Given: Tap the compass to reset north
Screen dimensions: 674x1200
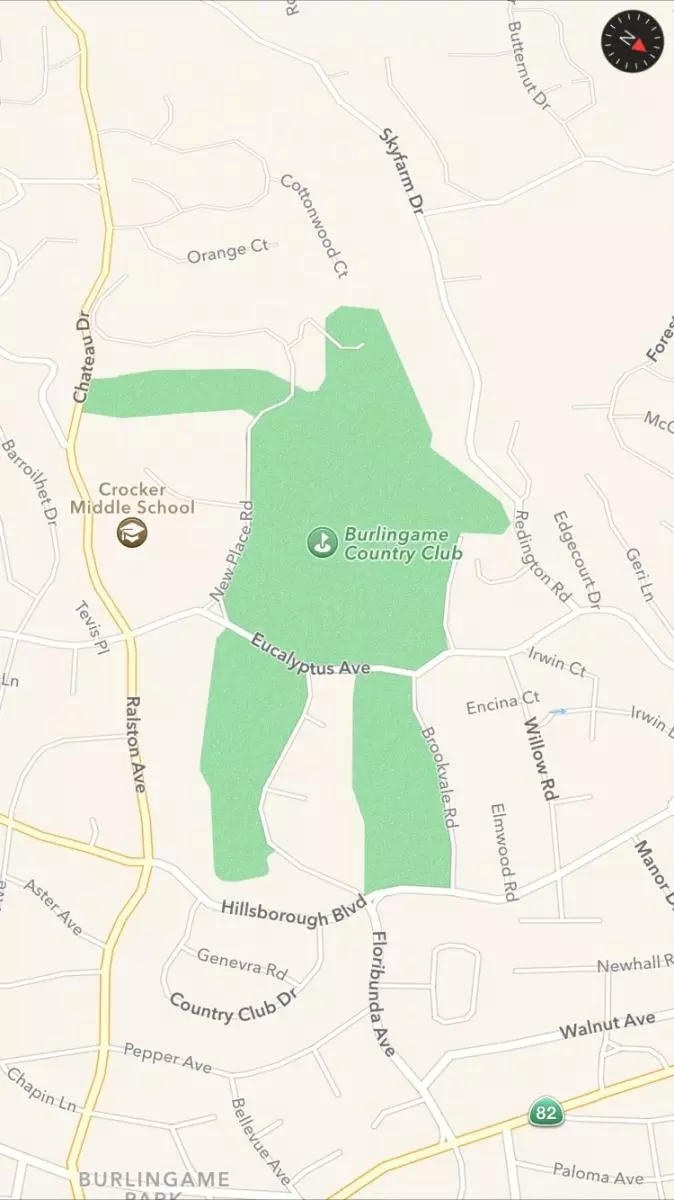Looking at the screenshot, I should coord(632,40).
